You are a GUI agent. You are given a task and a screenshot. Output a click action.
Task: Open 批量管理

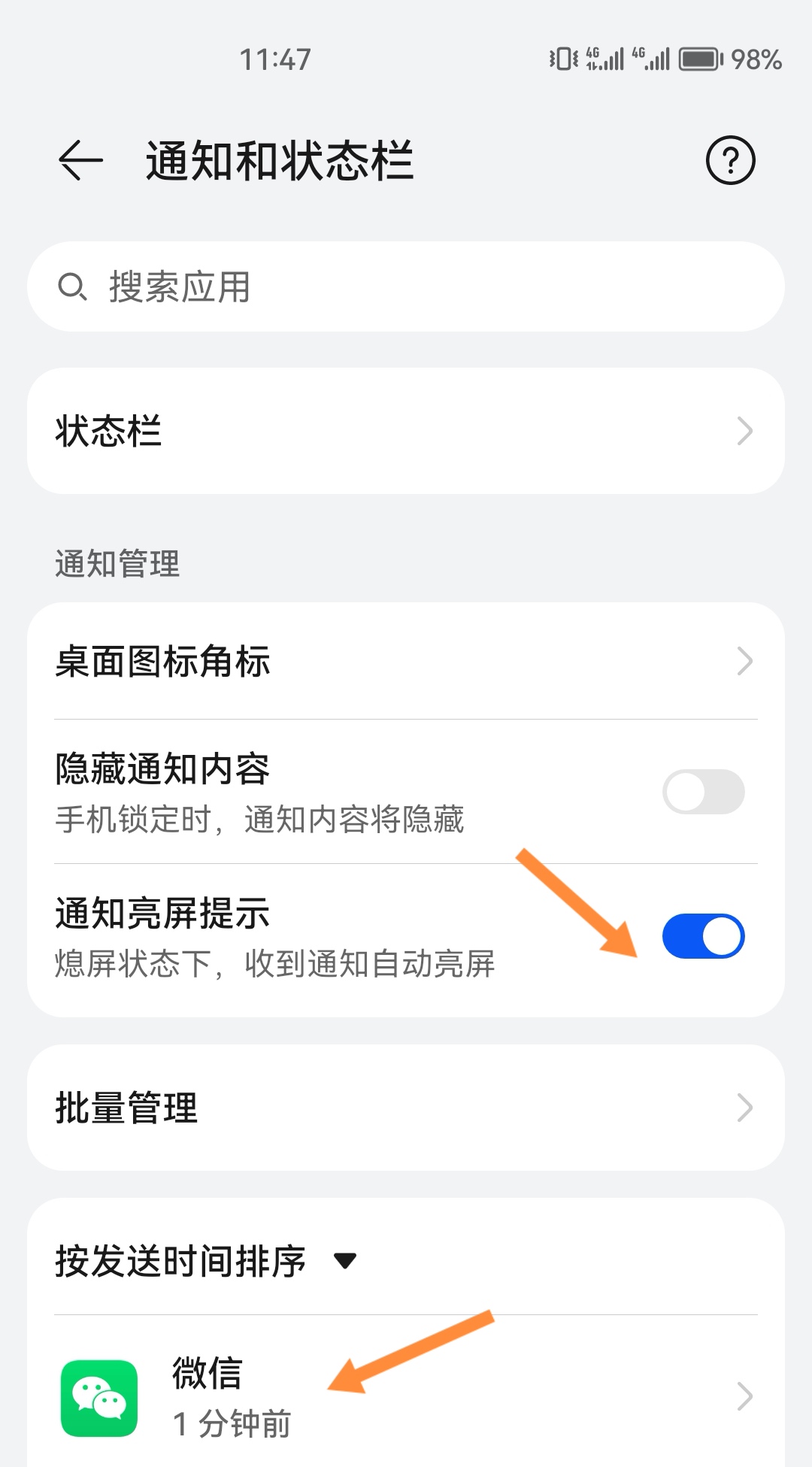pyautogui.click(x=406, y=1108)
